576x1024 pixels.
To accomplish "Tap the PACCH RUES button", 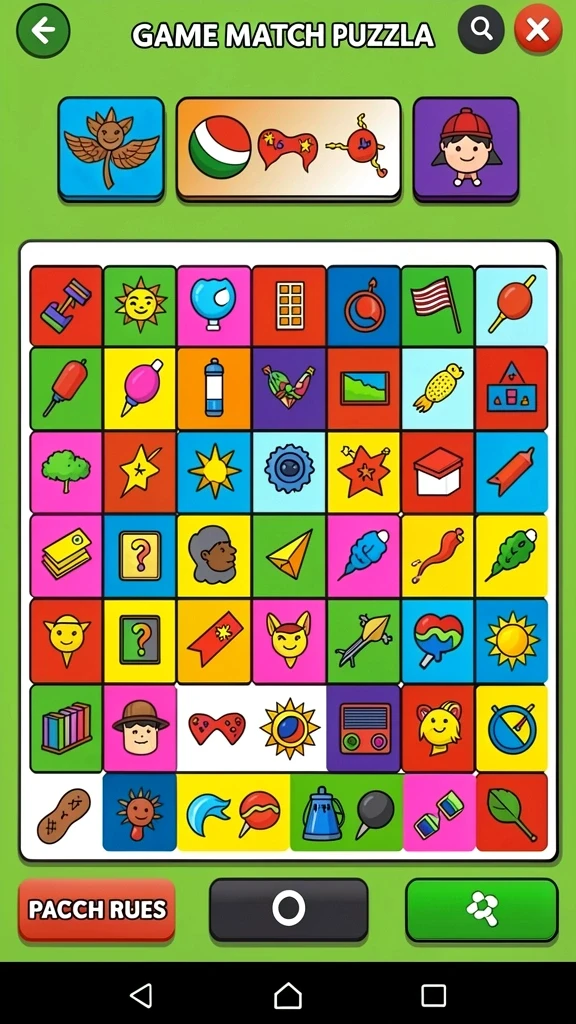I will pyautogui.click(x=97, y=910).
